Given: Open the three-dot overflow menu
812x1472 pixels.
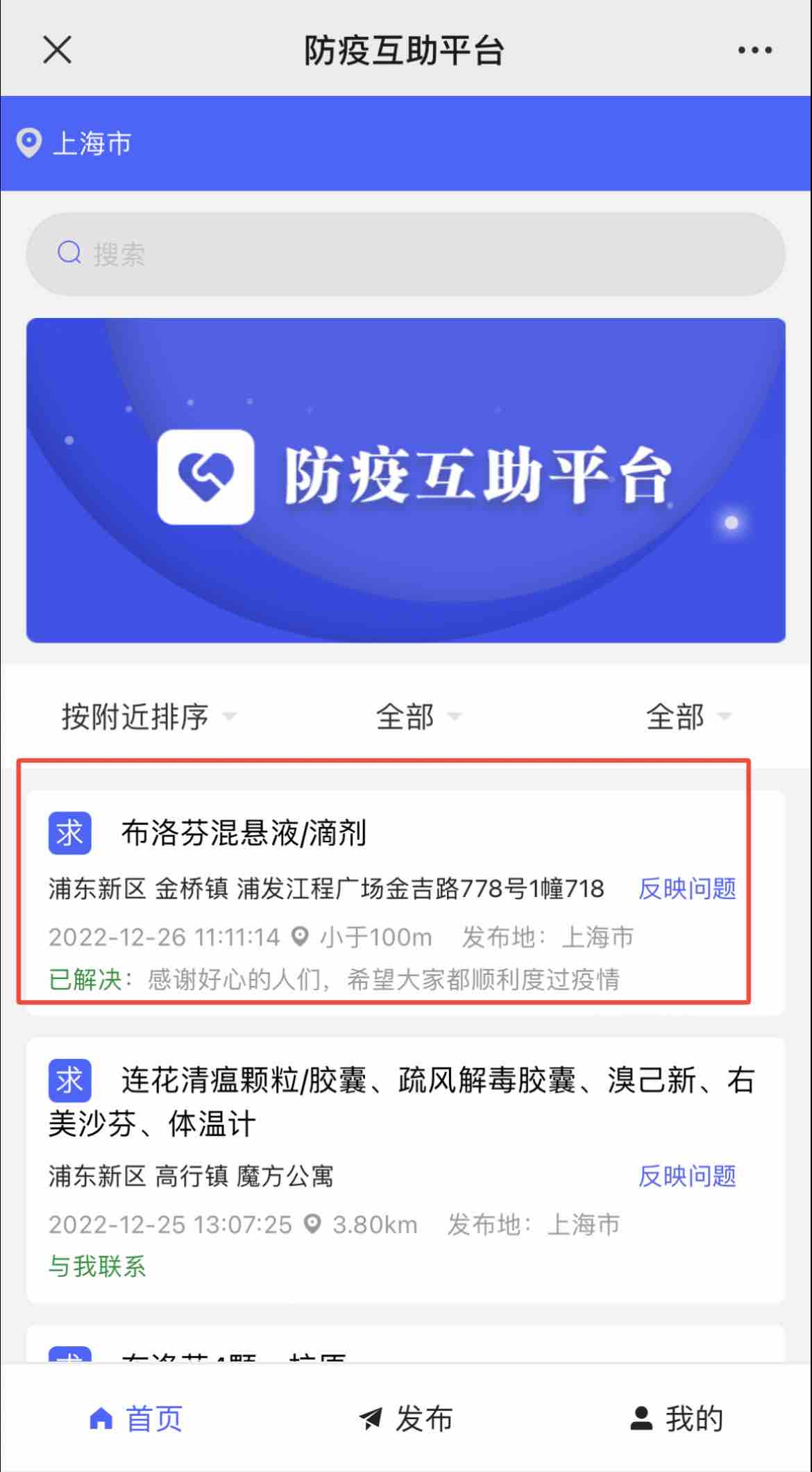Looking at the screenshot, I should pos(754,50).
